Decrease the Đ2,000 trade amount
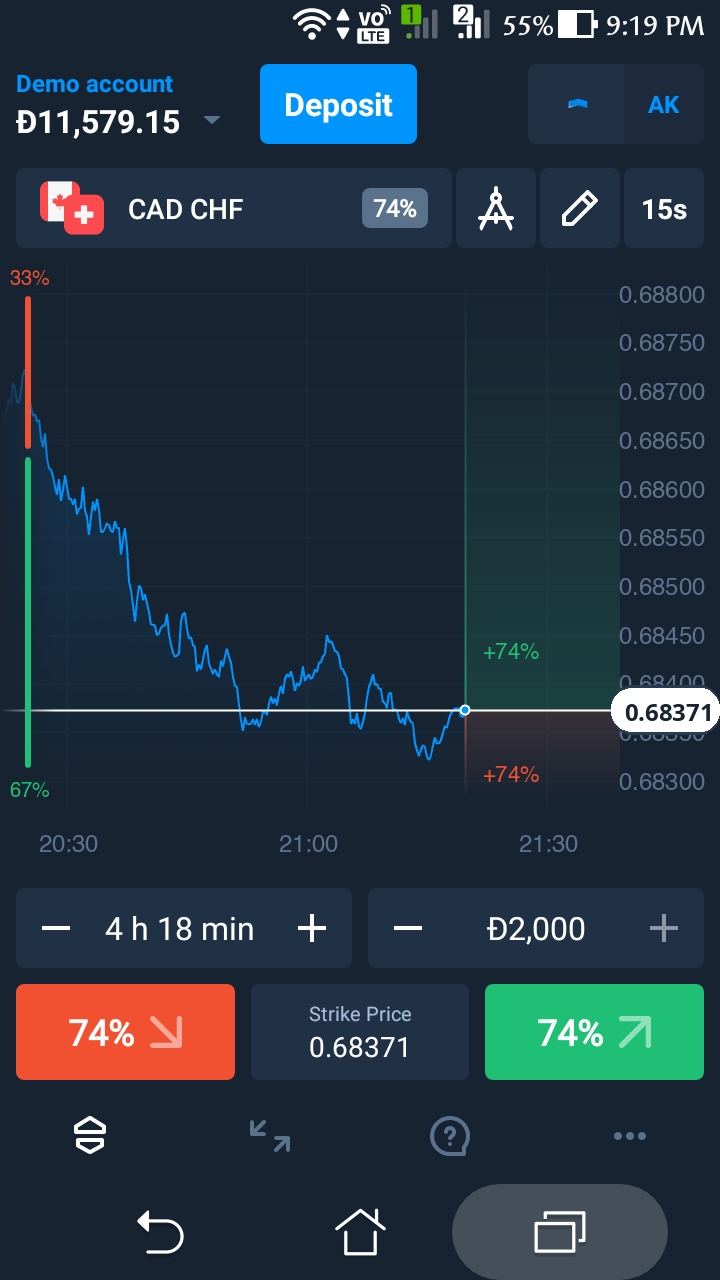Viewport: 720px width, 1280px height. coord(408,929)
